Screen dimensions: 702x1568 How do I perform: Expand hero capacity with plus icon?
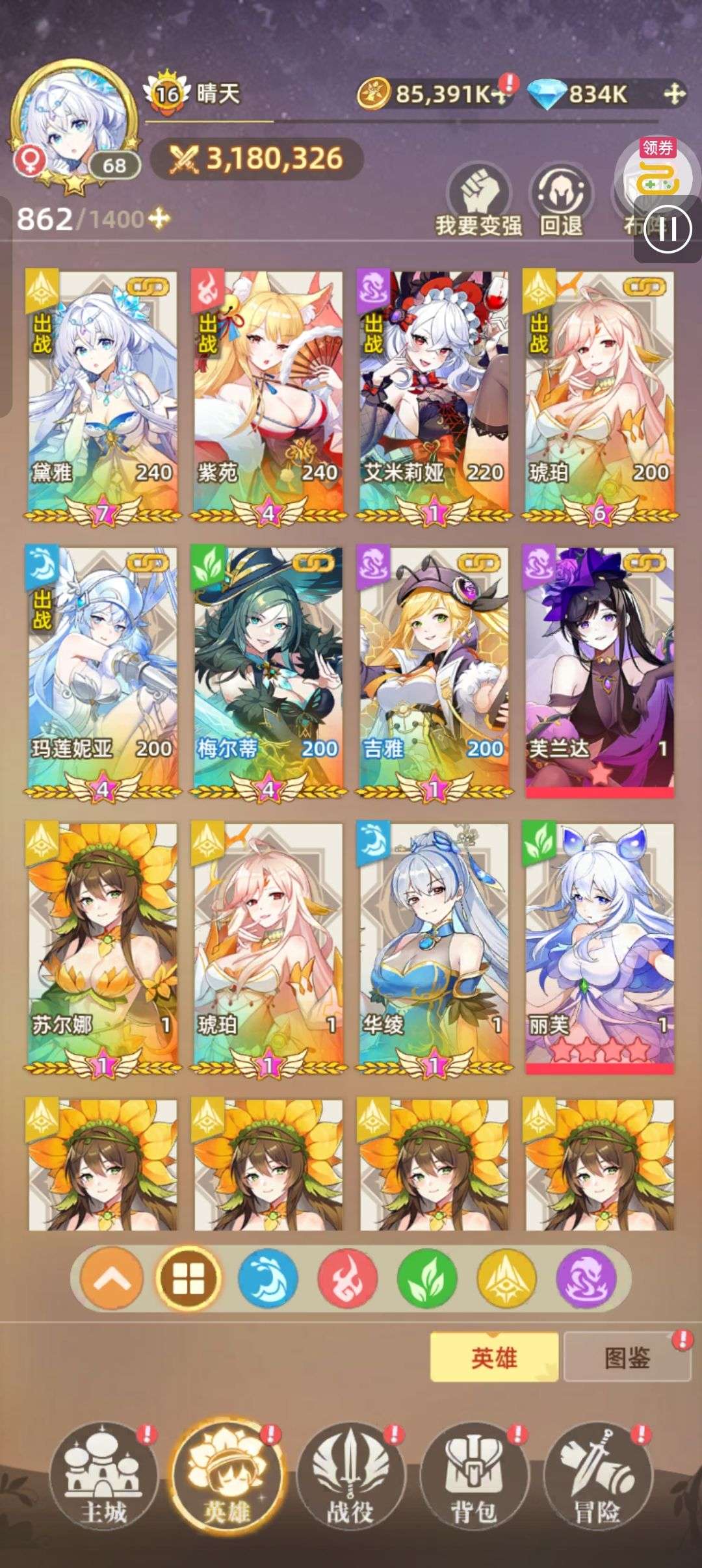[159, 219]
